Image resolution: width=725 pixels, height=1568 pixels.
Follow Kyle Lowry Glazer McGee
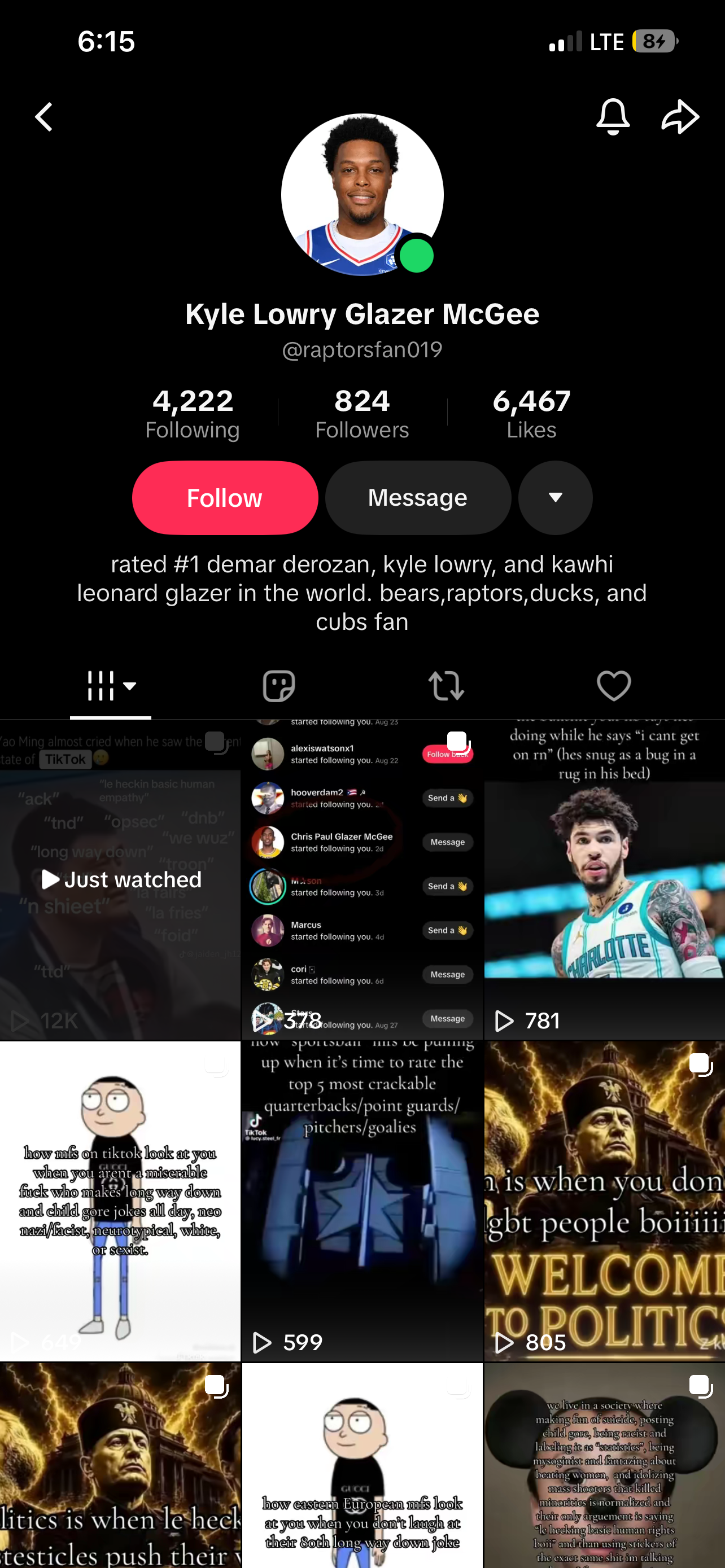[225, 497]
